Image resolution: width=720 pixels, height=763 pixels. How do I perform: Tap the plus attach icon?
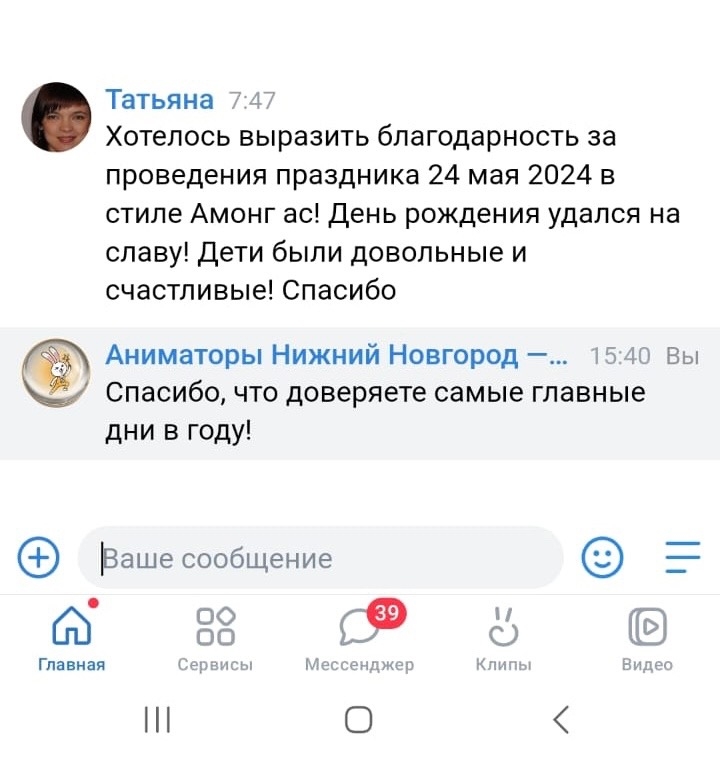pos(39,557)
